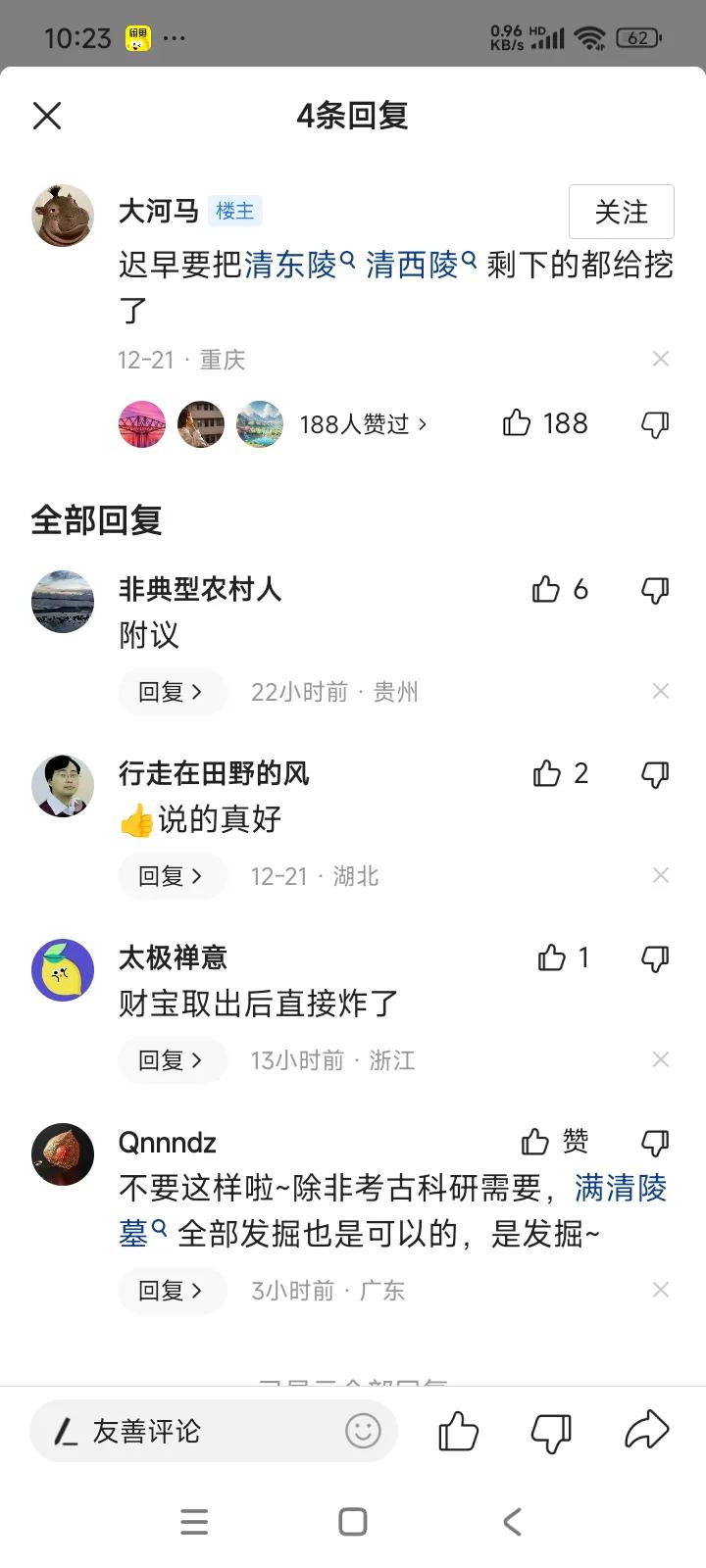Viewport: 706px width, 1568px height.
Task: Open the reply expander under Qnnndz's comment
Action: click(x=172, y=1290)
